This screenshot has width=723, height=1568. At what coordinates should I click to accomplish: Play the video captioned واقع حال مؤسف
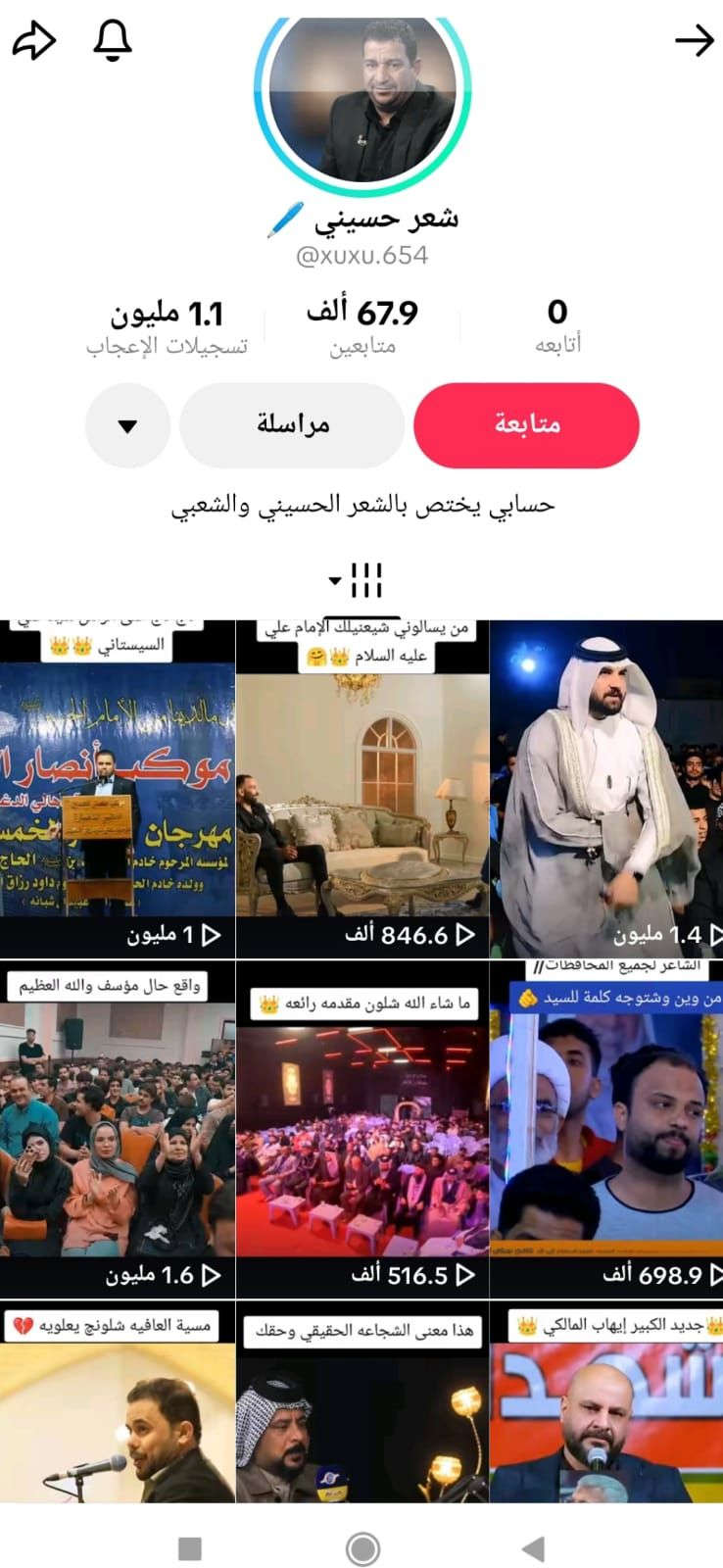click(x=118, y=1129)
